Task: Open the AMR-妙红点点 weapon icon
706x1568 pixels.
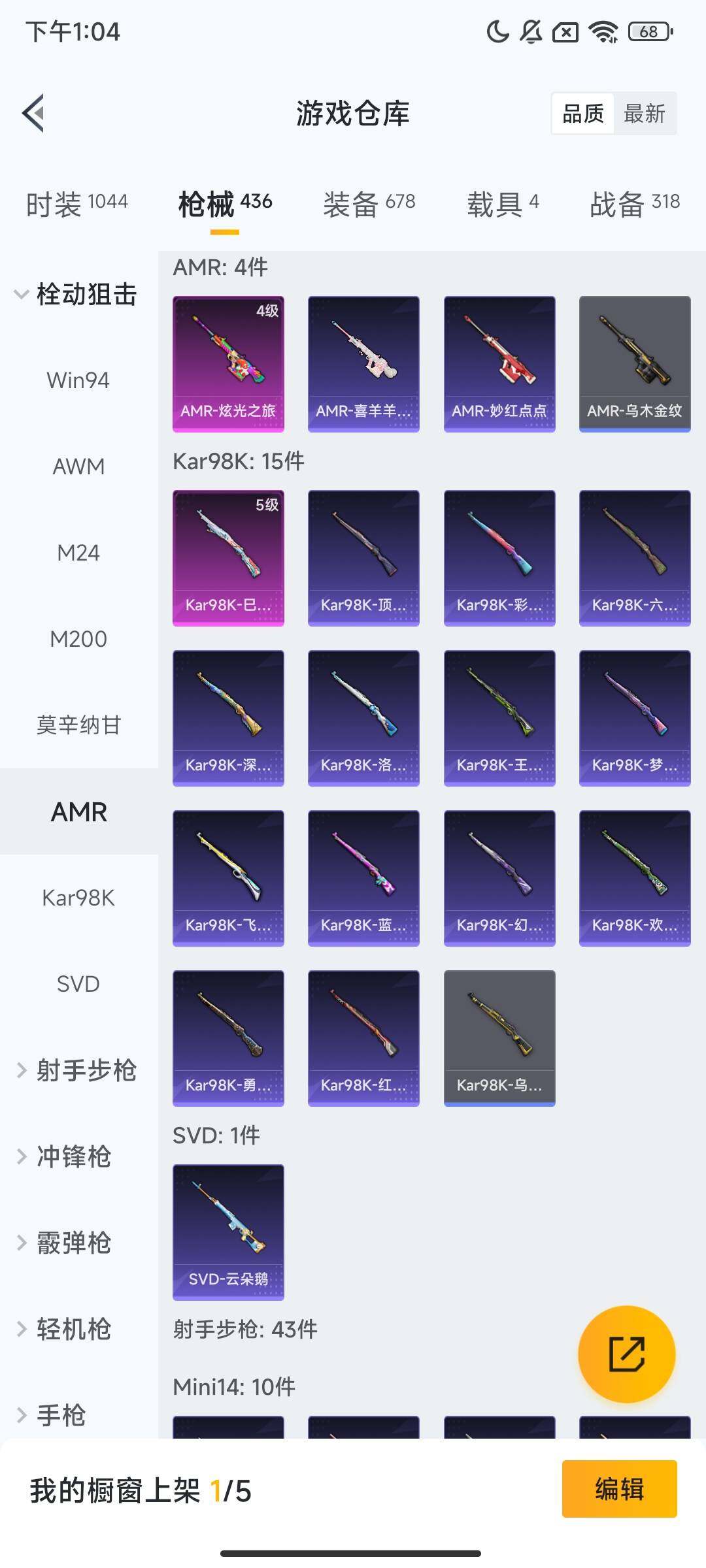Action: (x=498, y=363)
